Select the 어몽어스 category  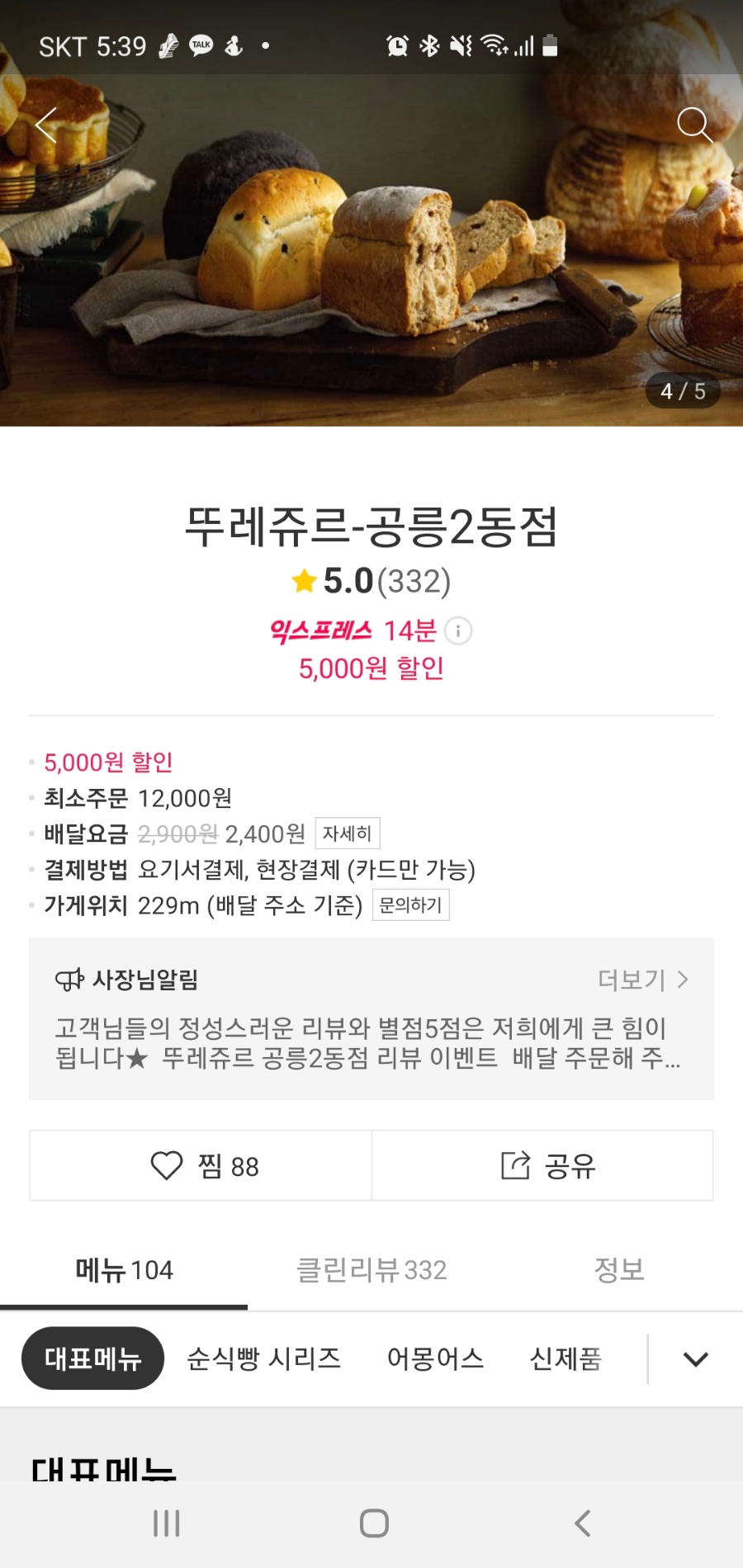(435, 1358)
